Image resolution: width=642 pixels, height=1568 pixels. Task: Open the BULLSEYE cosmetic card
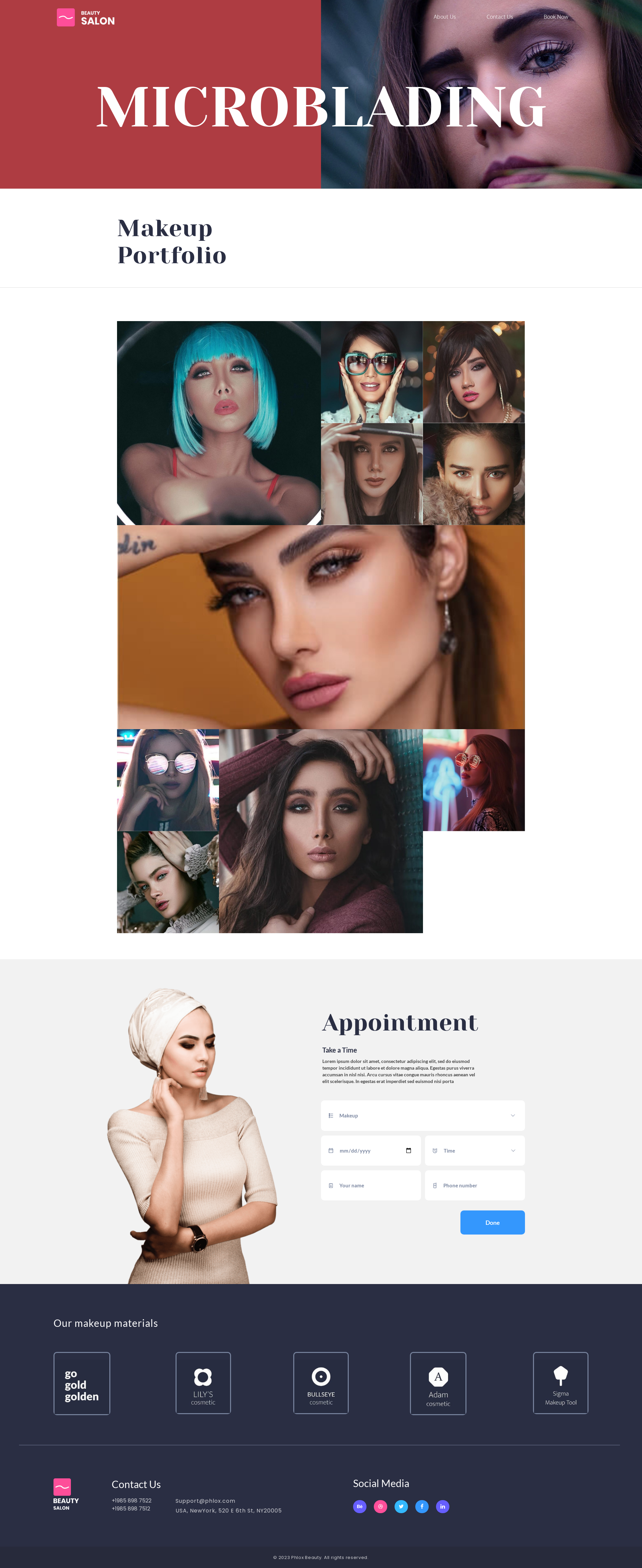[321, 1383]
